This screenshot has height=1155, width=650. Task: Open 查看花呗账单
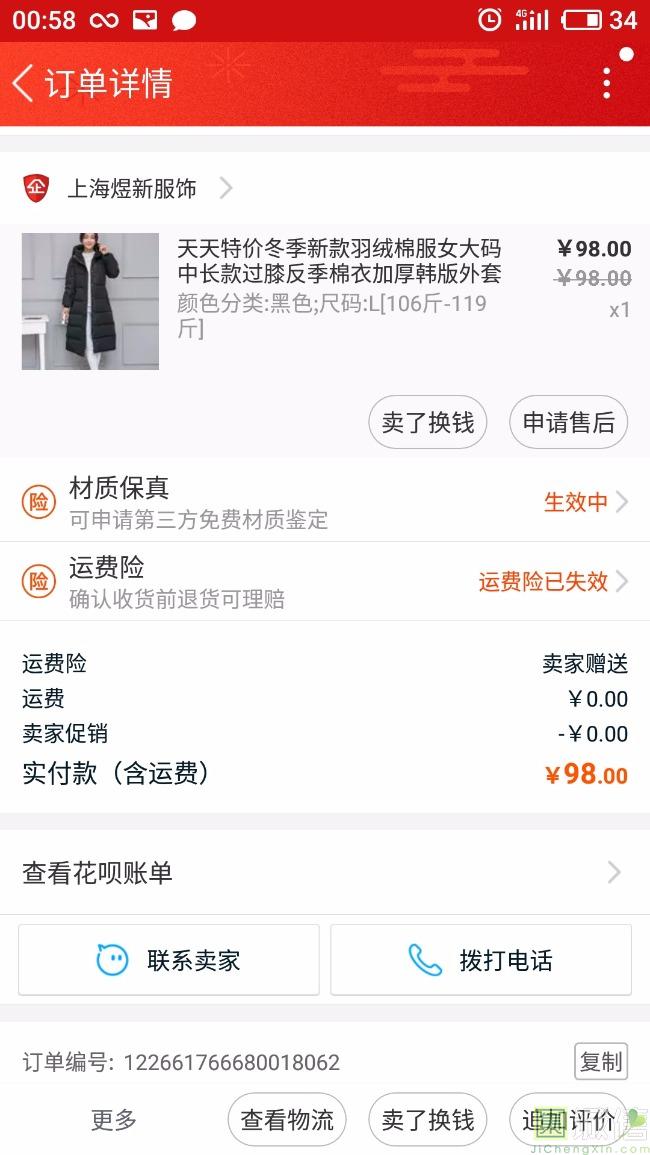(x=325, y=873)
